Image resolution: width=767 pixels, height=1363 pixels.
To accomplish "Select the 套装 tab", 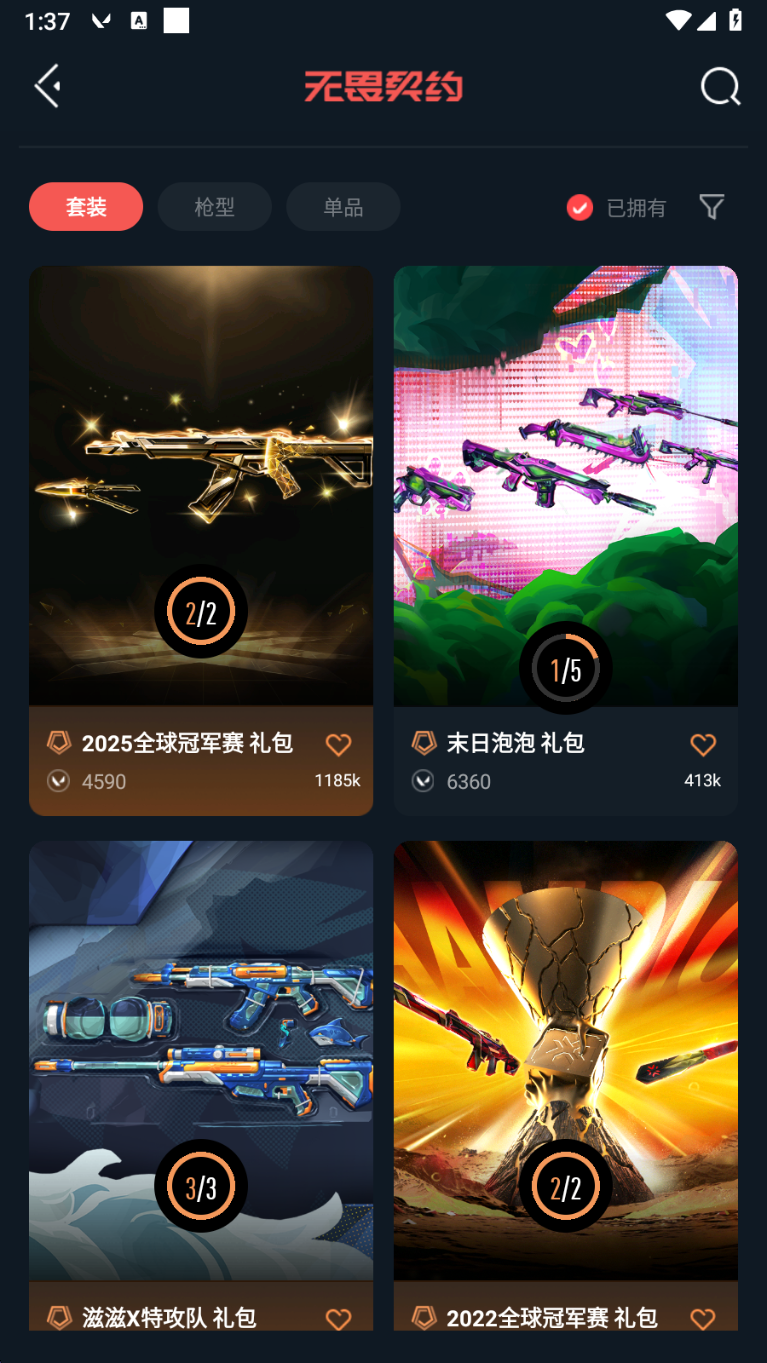I will coord(86,207).
